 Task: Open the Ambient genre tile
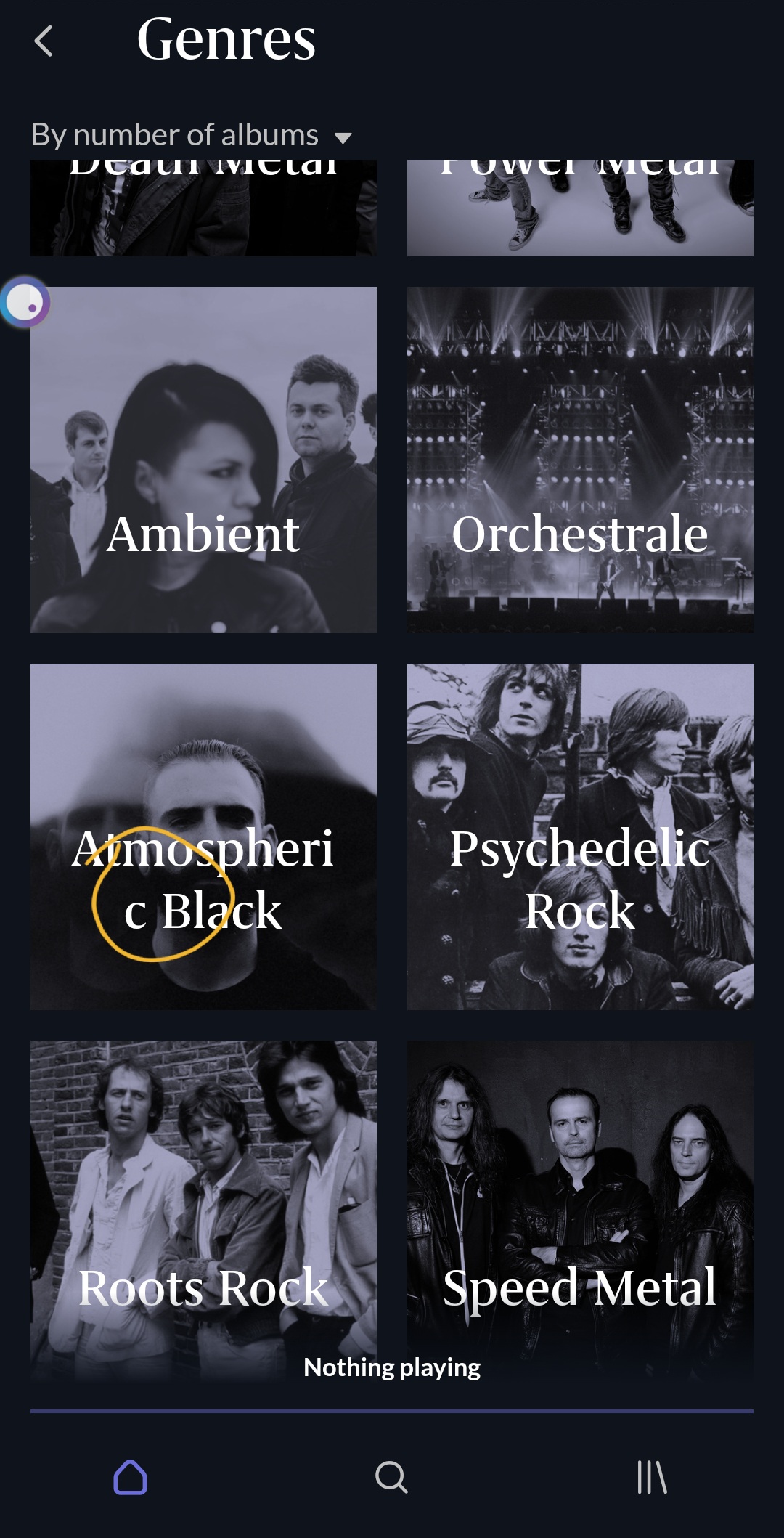(203, 460)
